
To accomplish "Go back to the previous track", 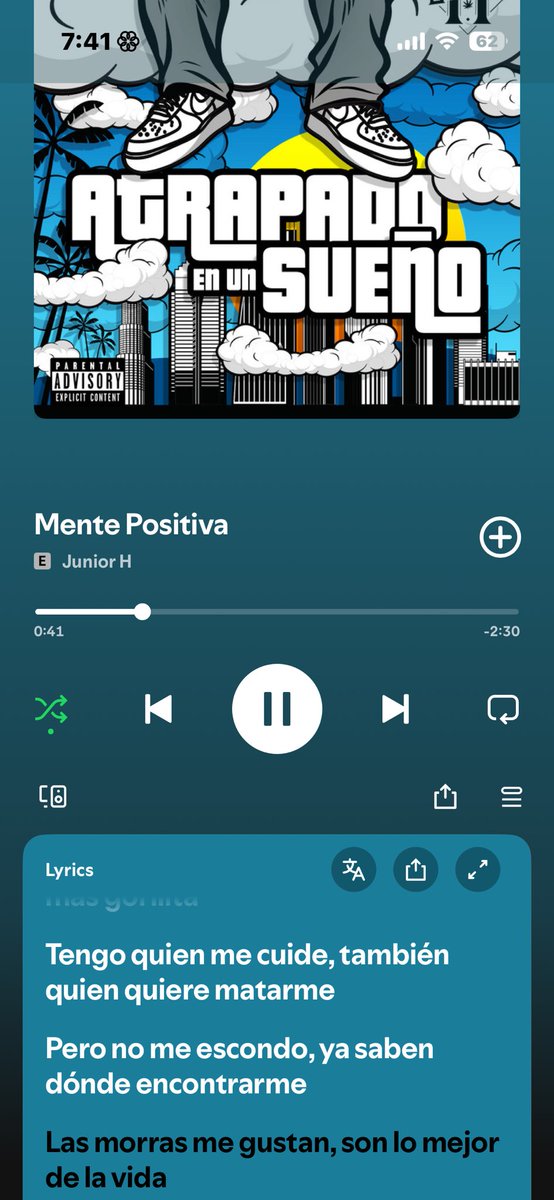I will [x=158, y=709].
